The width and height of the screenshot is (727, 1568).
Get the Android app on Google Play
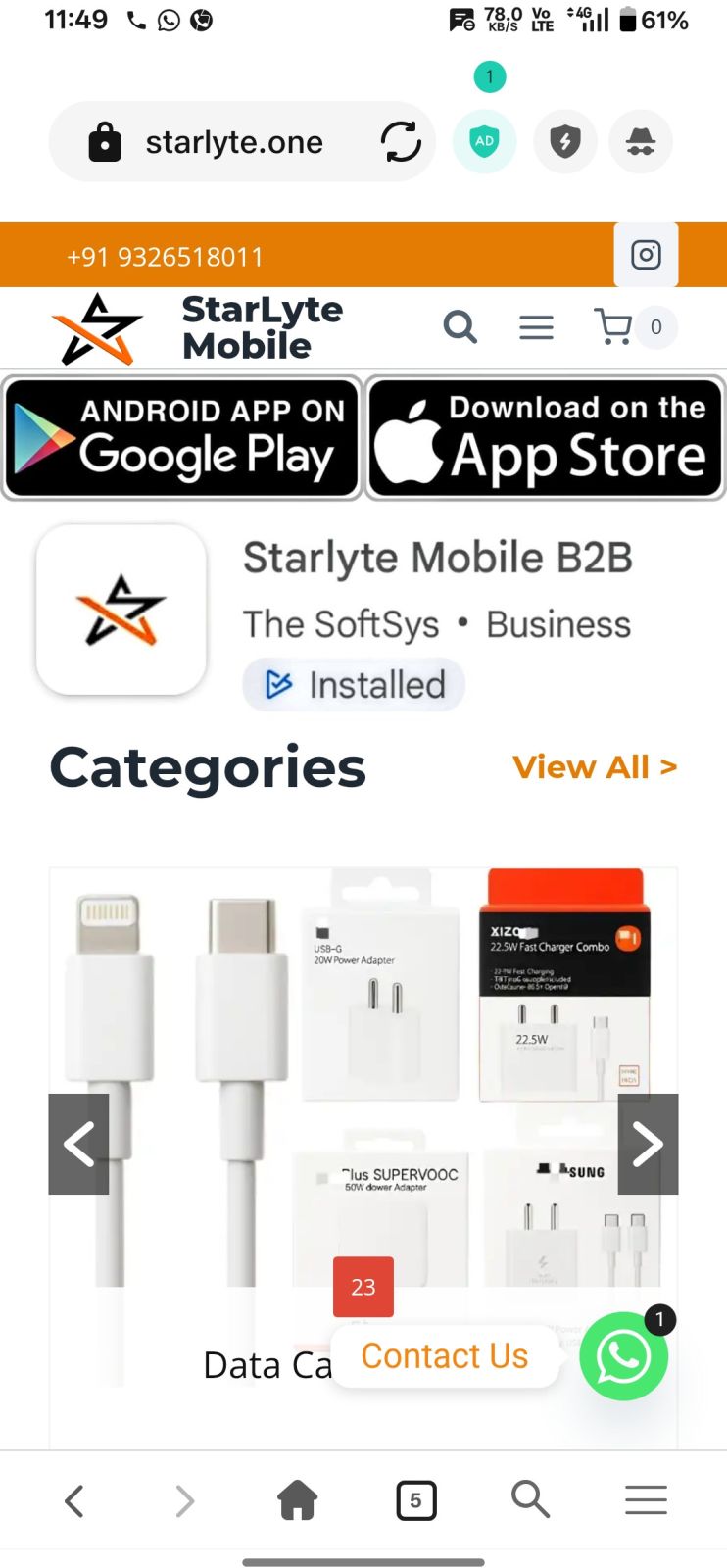click(x=182, y=438)
